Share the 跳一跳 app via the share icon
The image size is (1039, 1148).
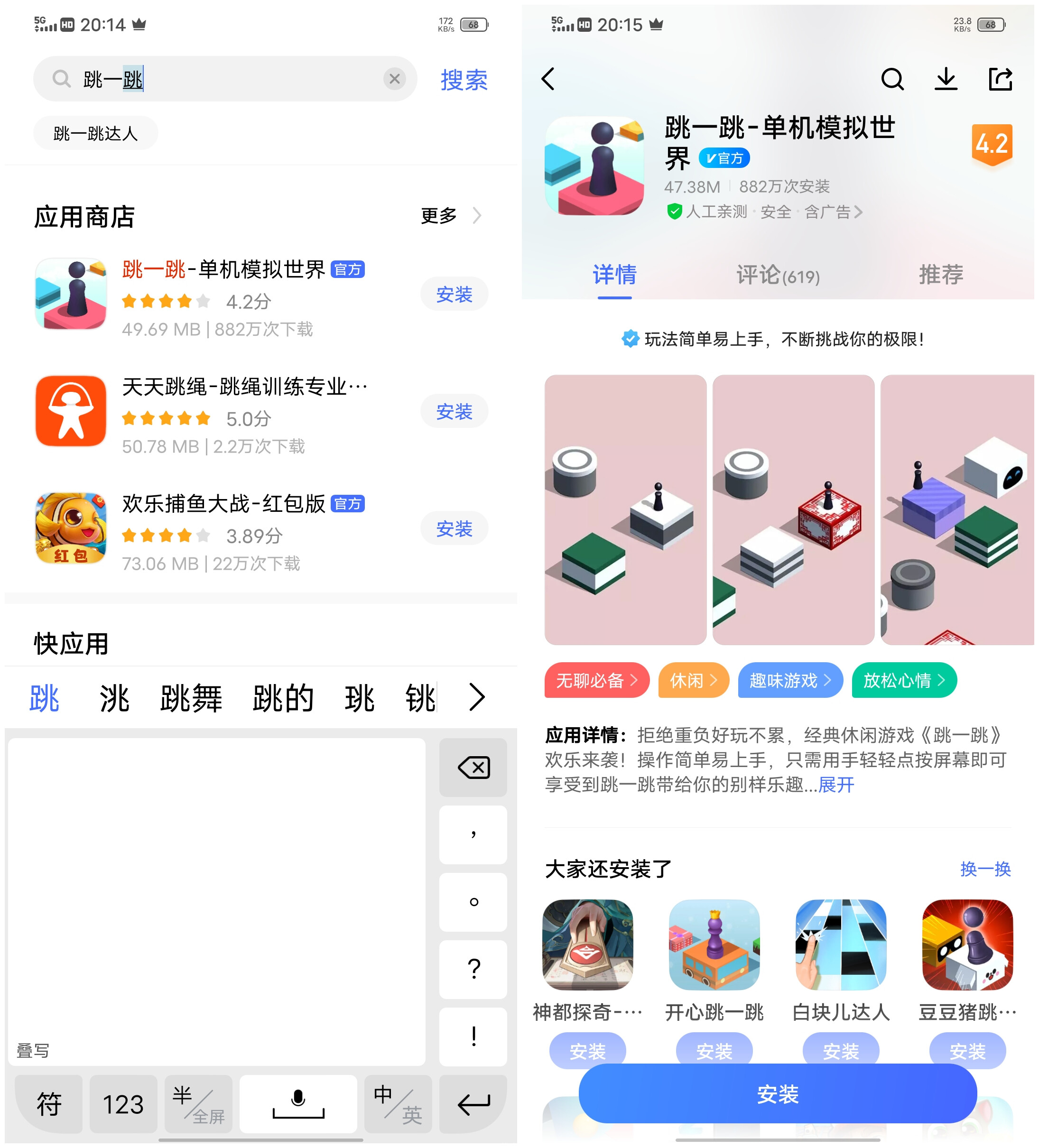pos(1000,80)
